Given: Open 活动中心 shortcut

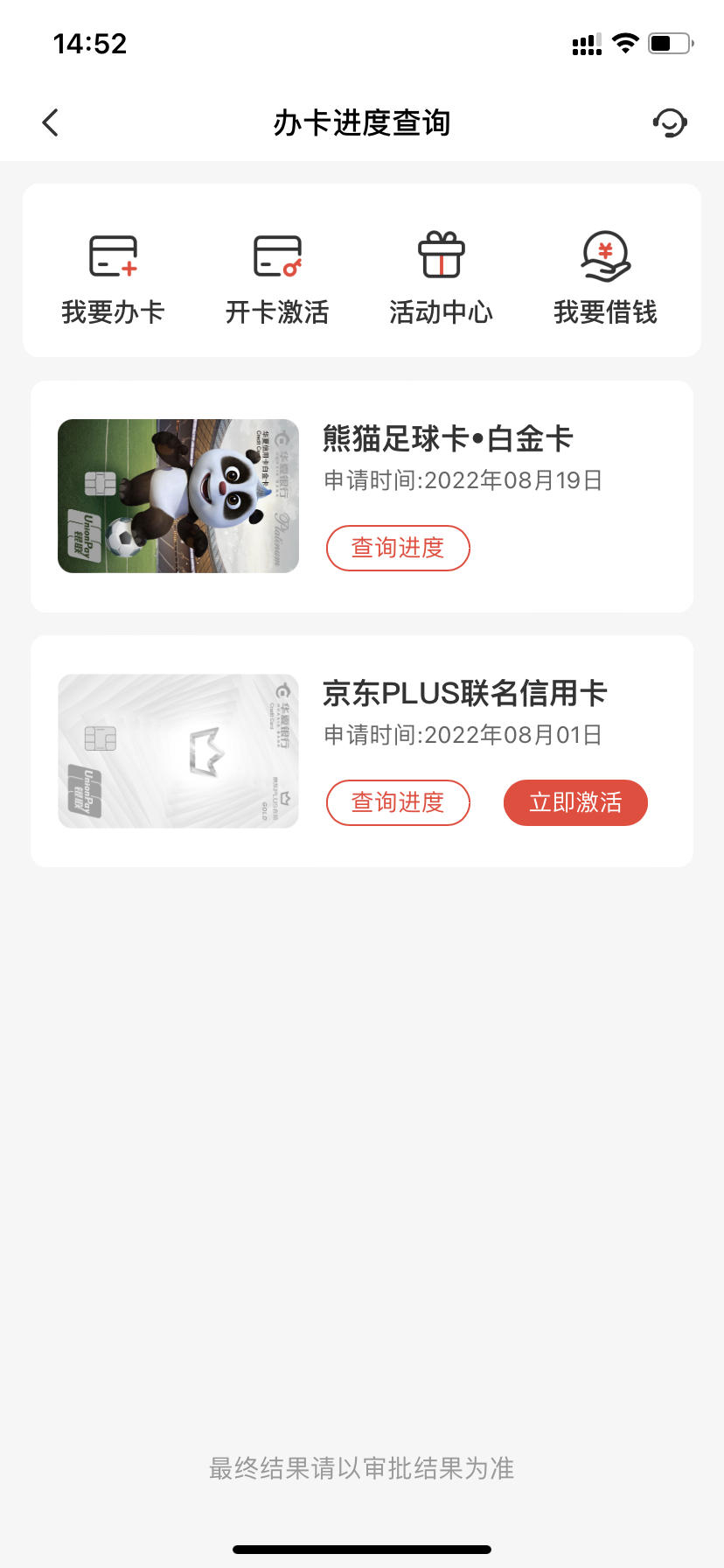Looking at the screenshot, I should [441, 278].
